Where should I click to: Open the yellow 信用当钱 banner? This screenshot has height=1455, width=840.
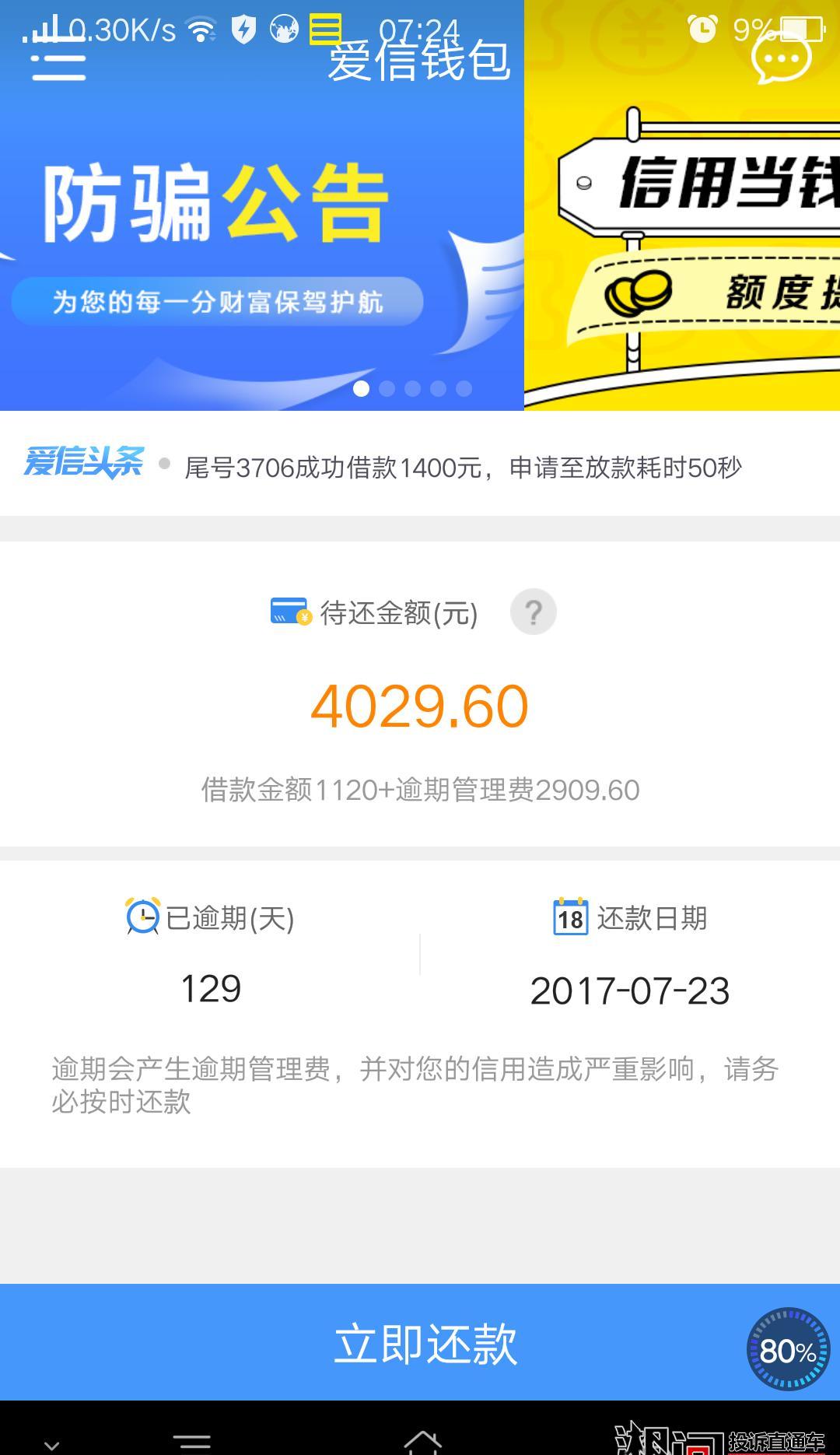click(x=683, y=233)
